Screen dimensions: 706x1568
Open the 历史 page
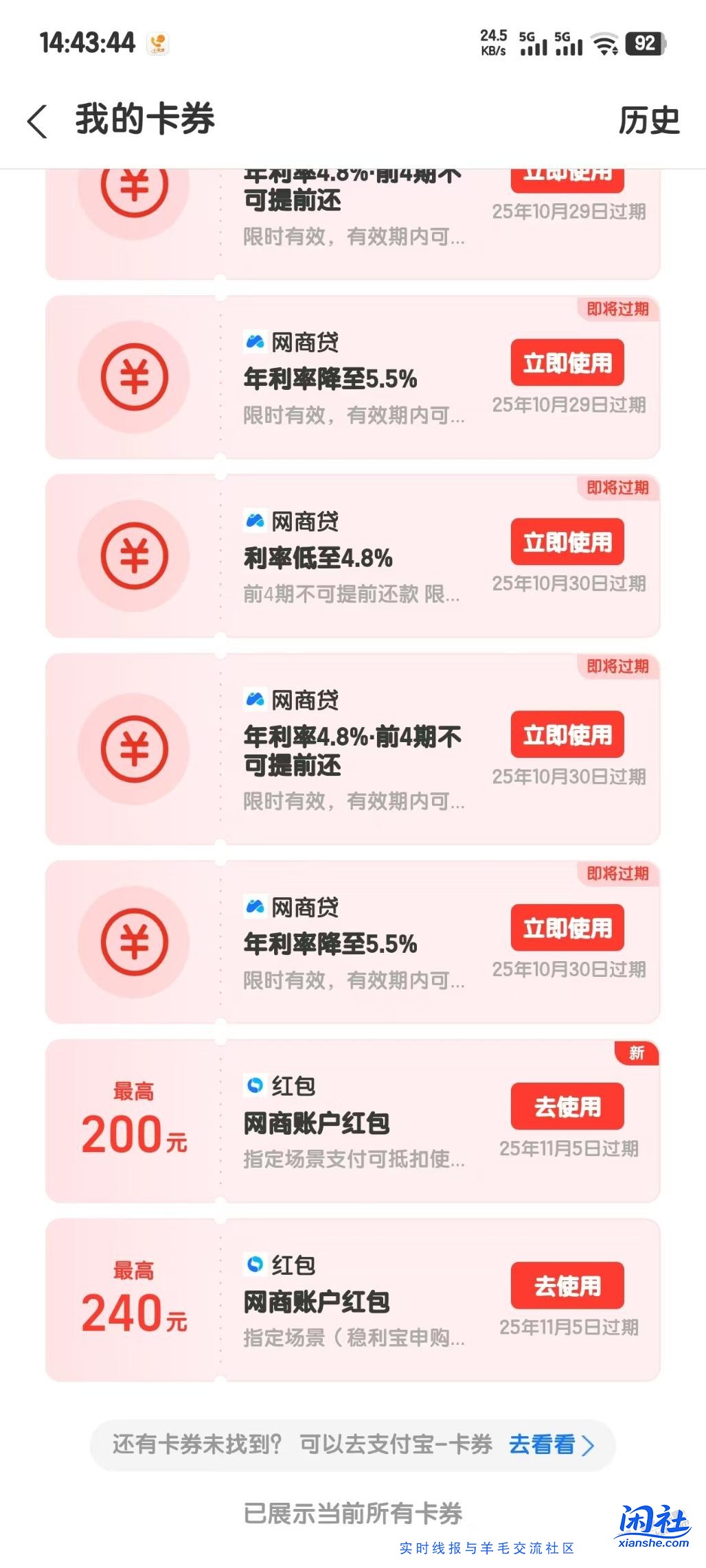pos(648,119)
